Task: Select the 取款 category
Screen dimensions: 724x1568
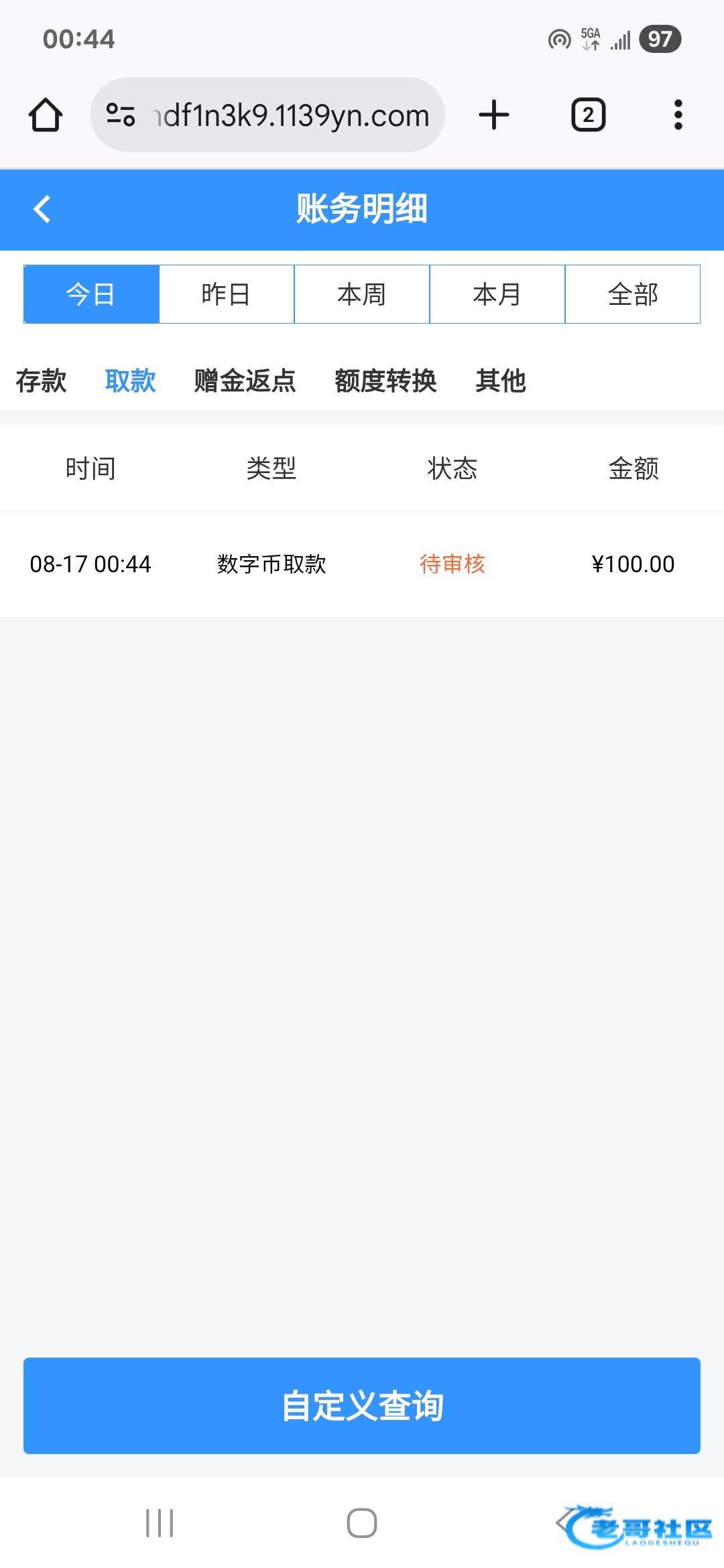Action: coord(131,381)
